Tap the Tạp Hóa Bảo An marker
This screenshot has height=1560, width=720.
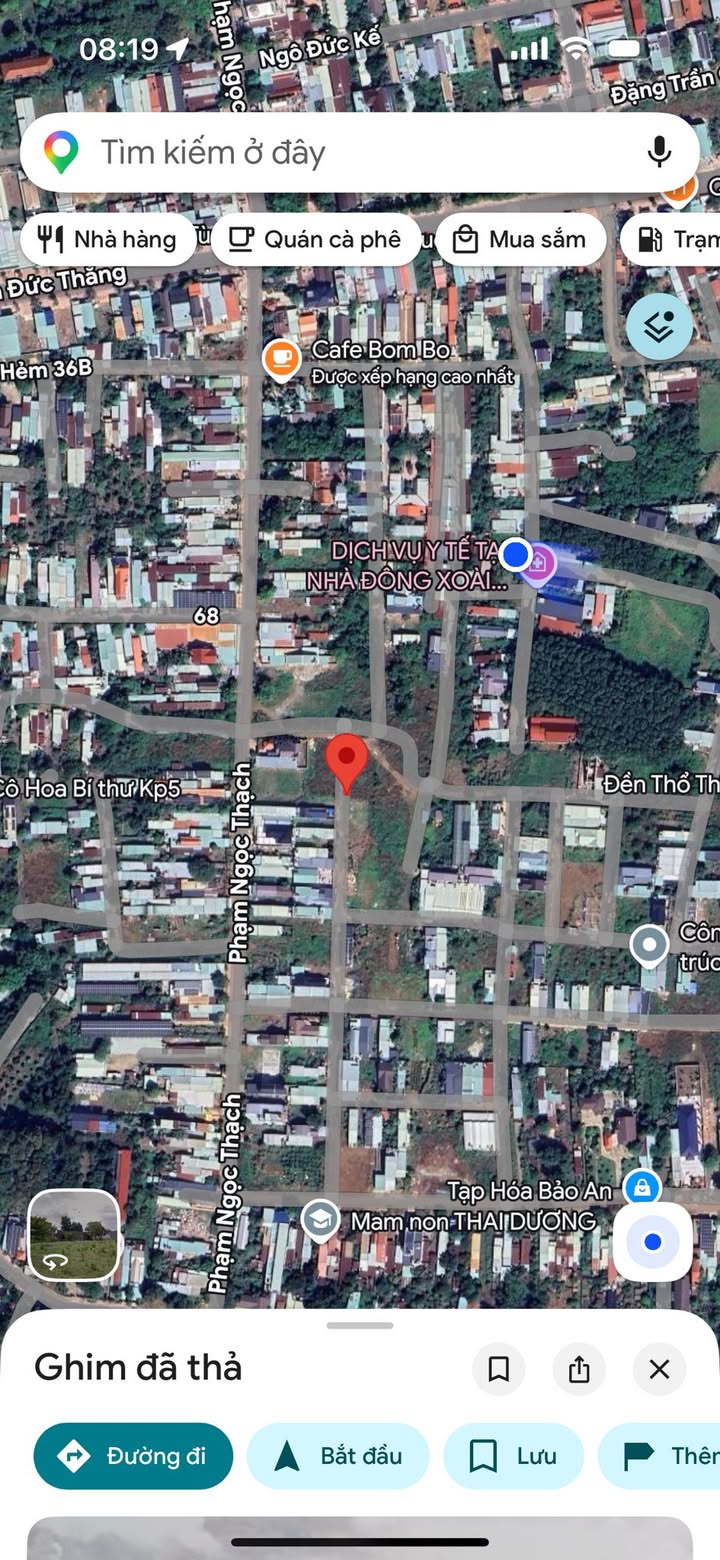641,1189
